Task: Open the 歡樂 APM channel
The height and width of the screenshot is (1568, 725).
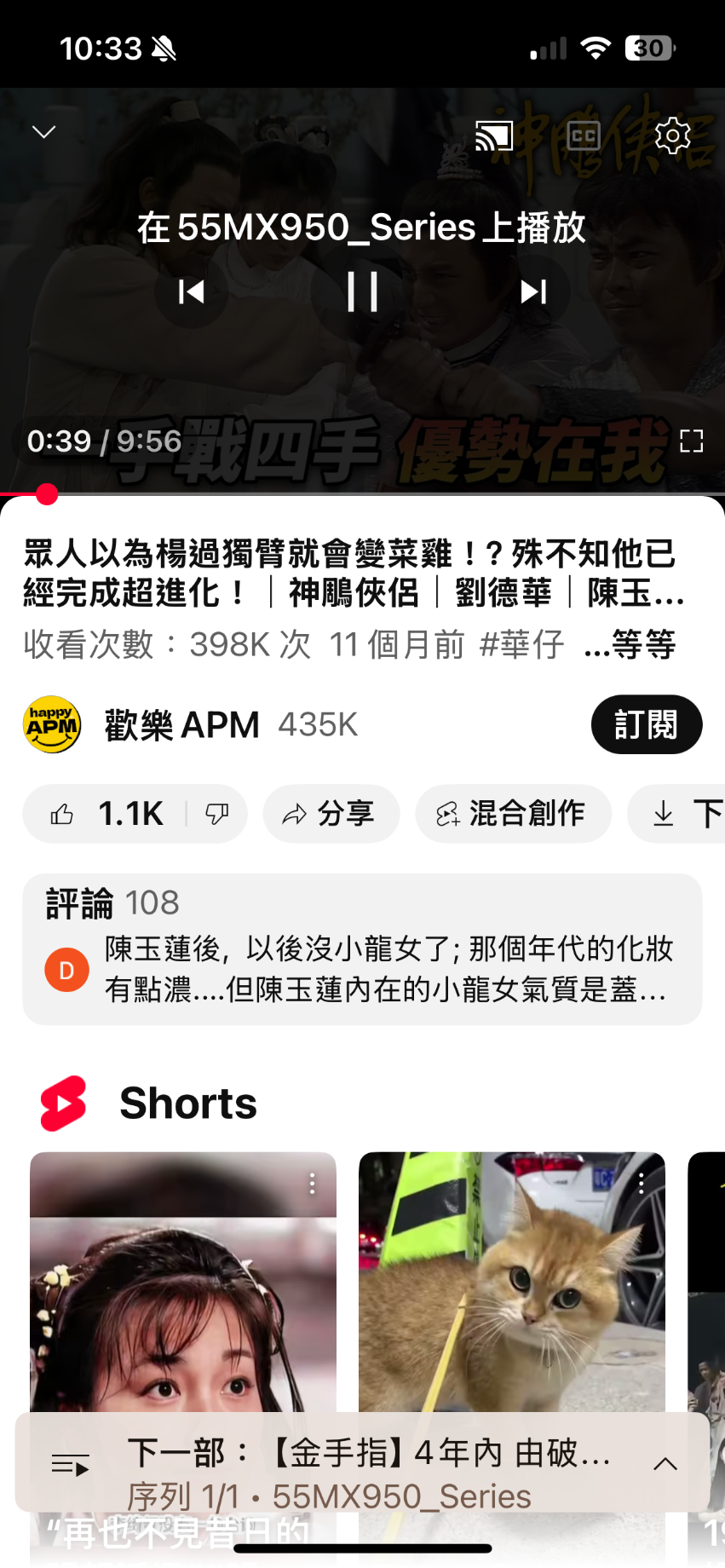Action: coord(181,725)
